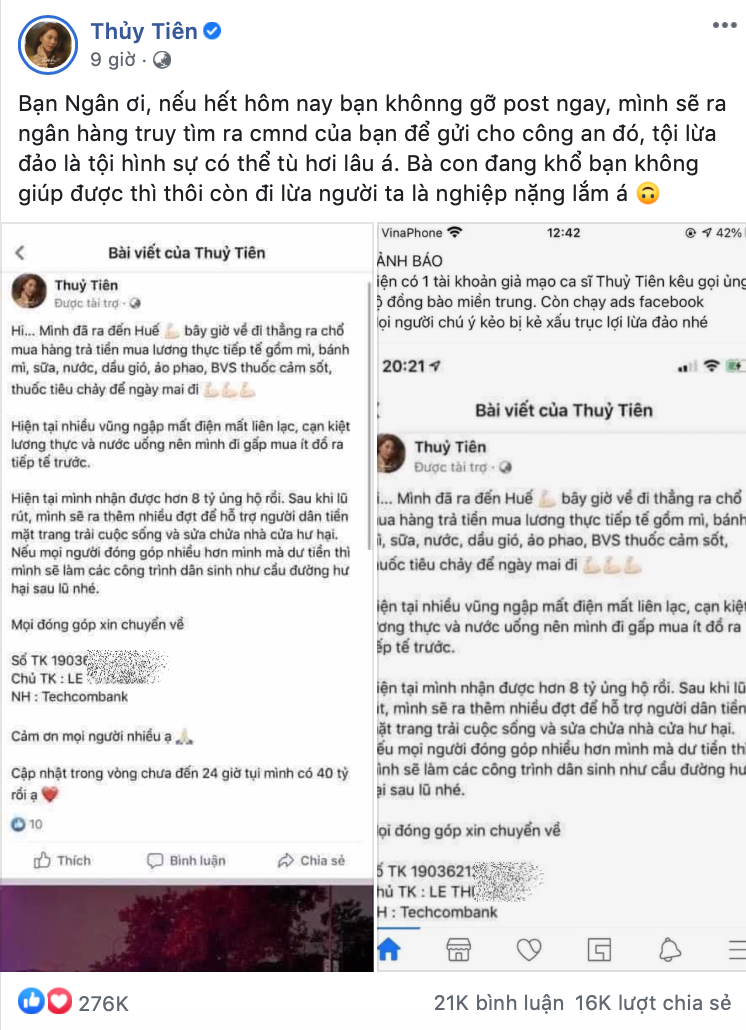Open the Thủy Tiên profile name link
Image resolution: width=746 pixels, height=1030 pixels.
144,32
